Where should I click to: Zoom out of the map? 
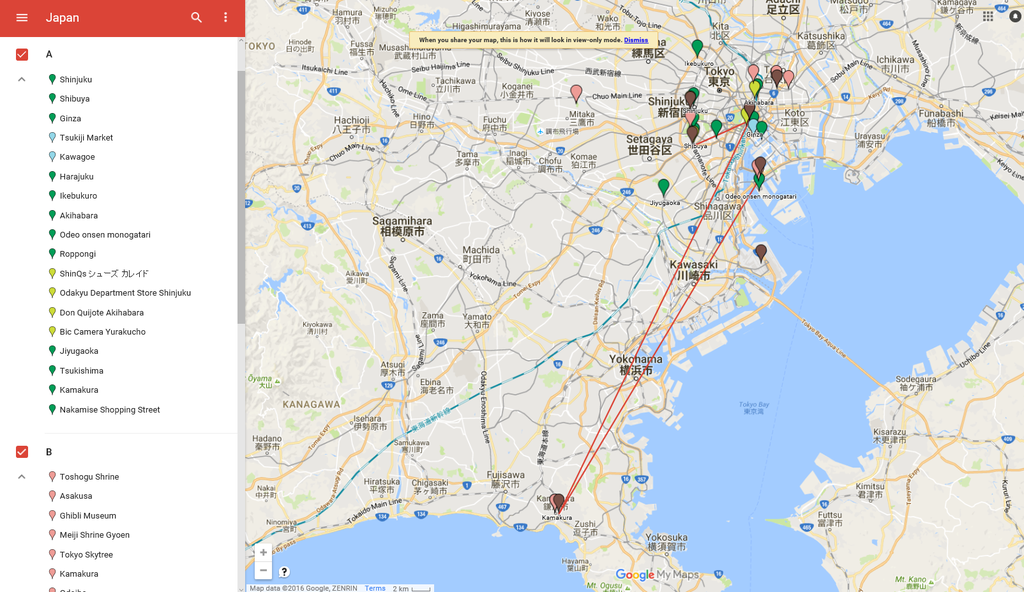[x=263, y=570]
